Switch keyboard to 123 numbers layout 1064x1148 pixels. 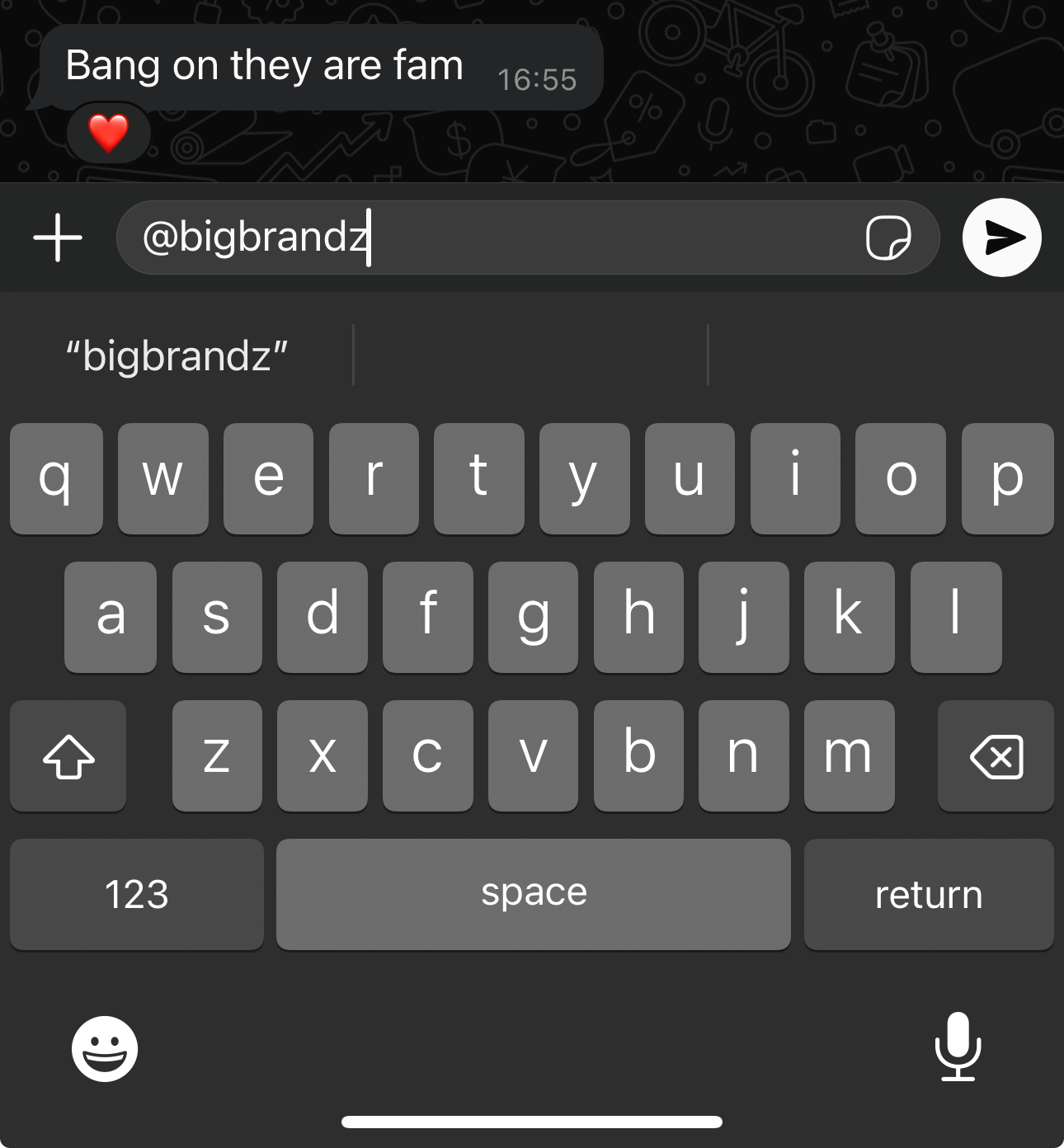click(137, 894)
